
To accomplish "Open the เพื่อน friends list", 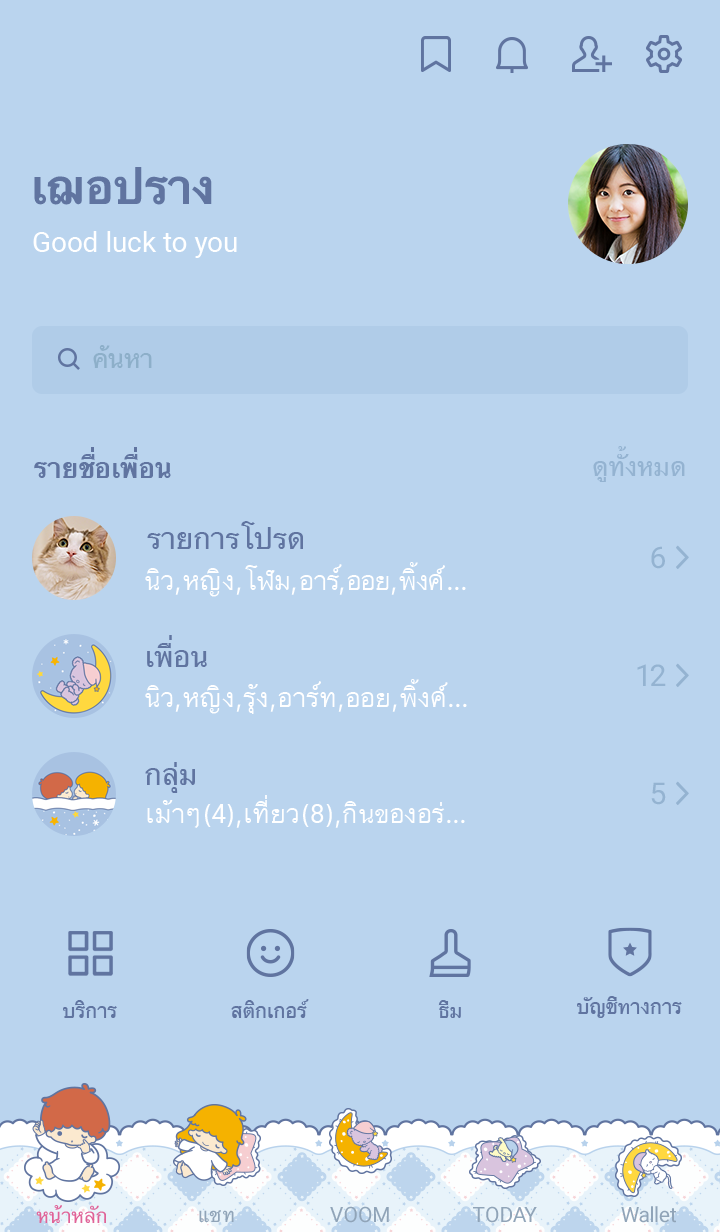I will (360, 676).
